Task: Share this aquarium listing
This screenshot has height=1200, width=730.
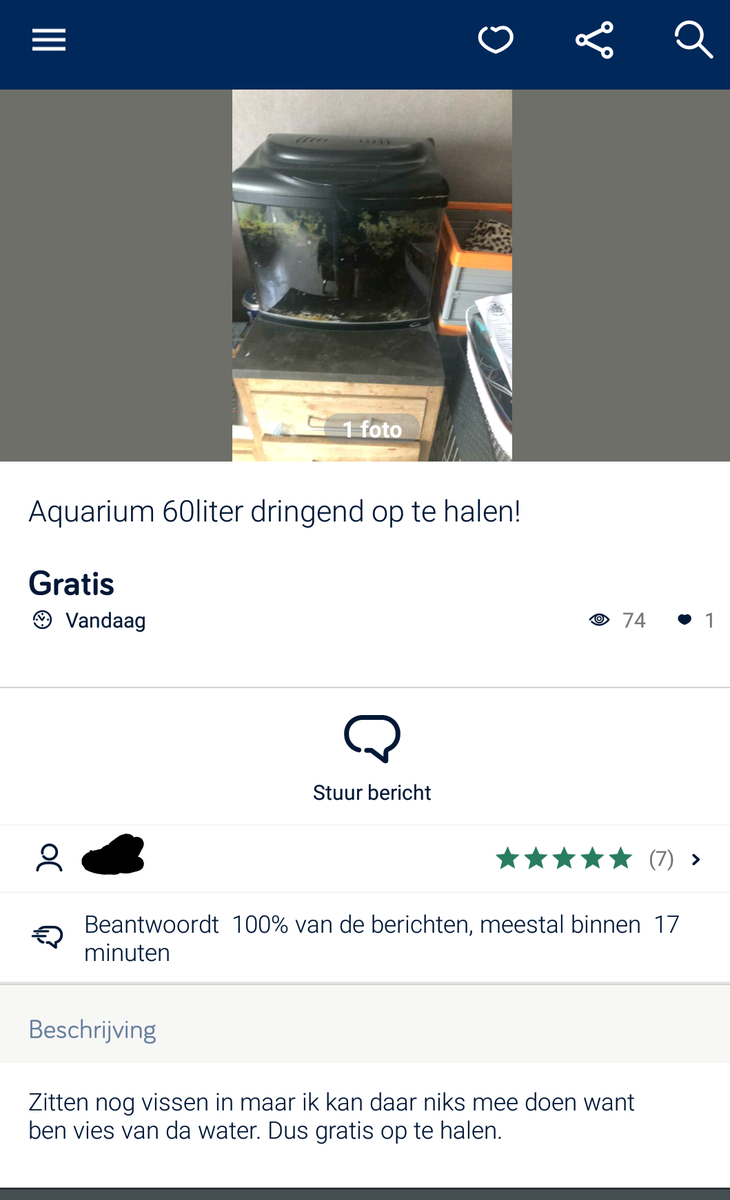Action: click(x=594, y=40)
